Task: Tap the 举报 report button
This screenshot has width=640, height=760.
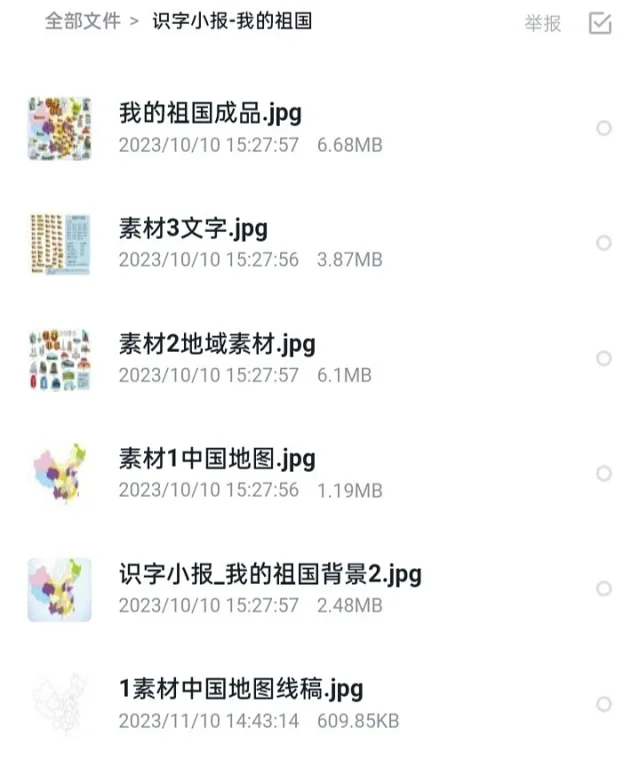Action: click(x=542, y=23)
